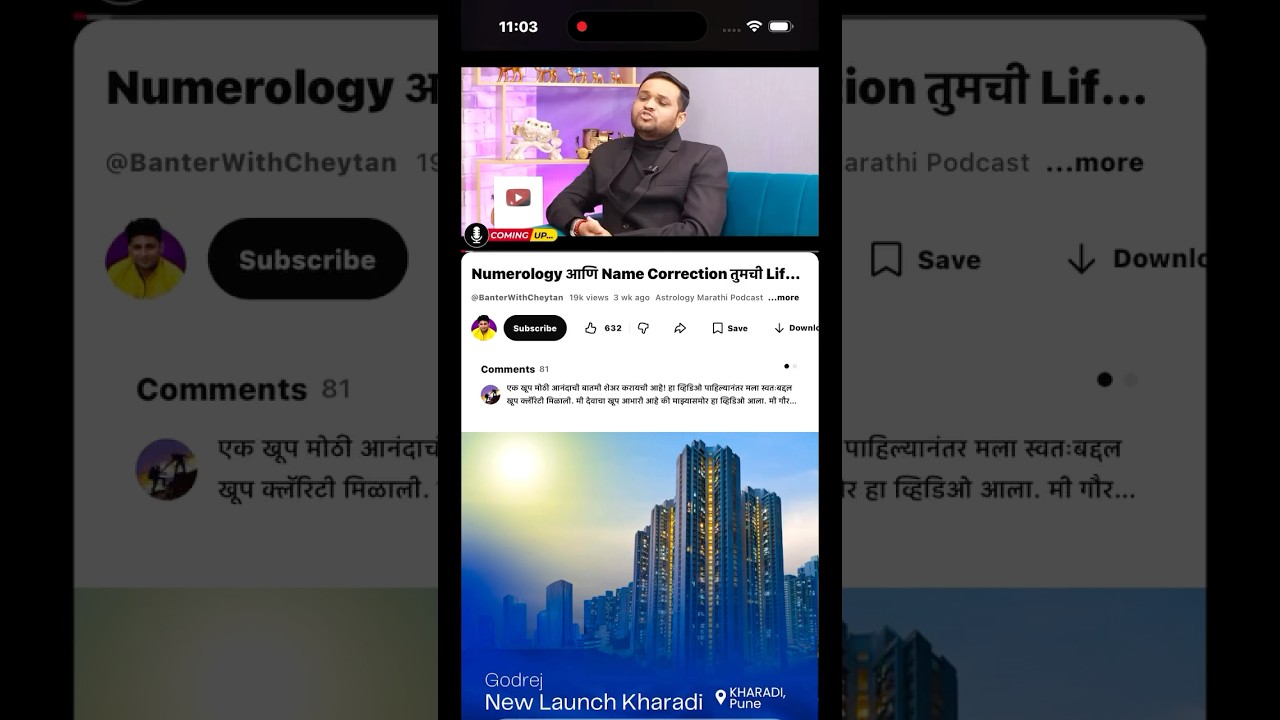
Task: Subscribe to the BanterWithCheytan channel
Action: 535,328
